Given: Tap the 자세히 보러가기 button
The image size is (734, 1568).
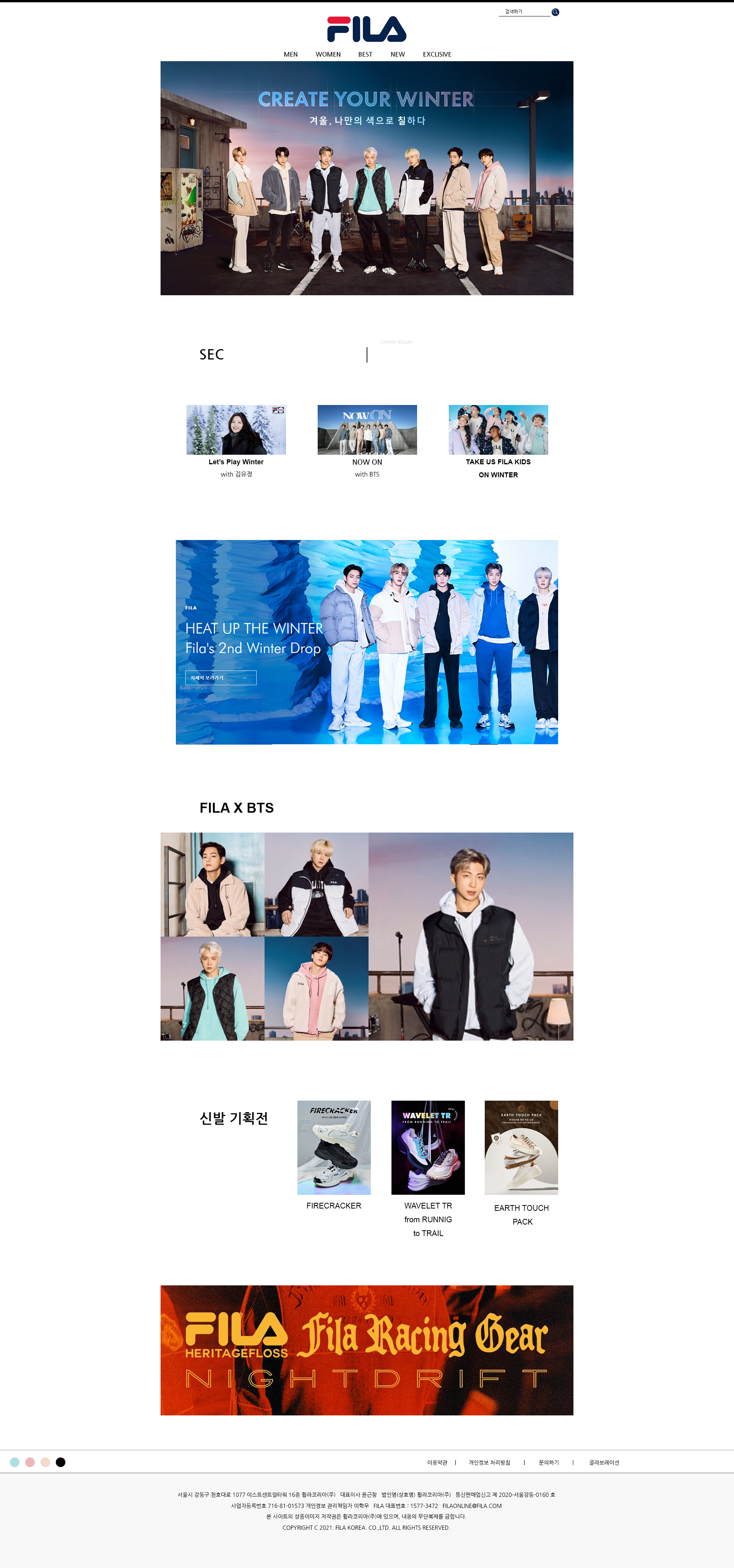Looking at the screenshot, I should 221,677.
